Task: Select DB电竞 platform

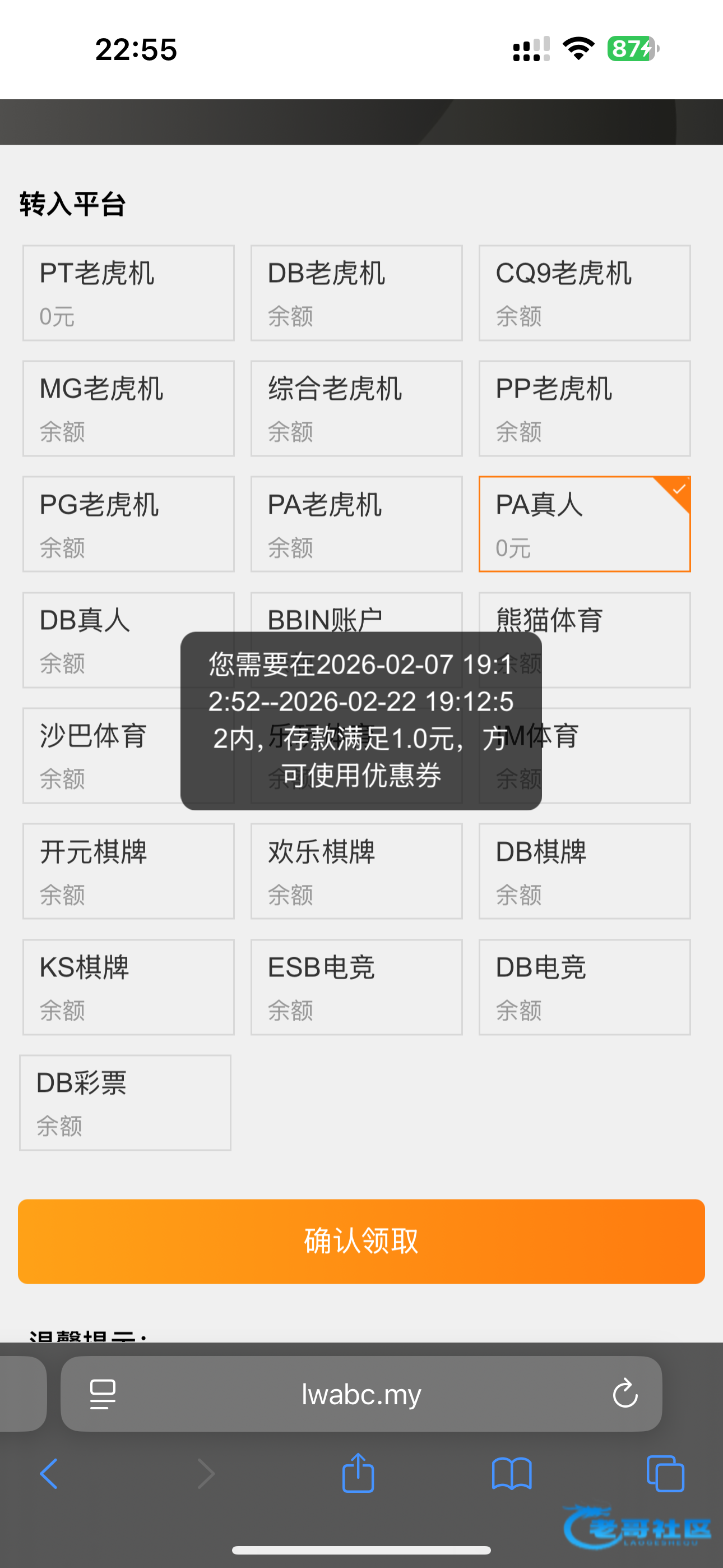Action: (x=584, y=986)
